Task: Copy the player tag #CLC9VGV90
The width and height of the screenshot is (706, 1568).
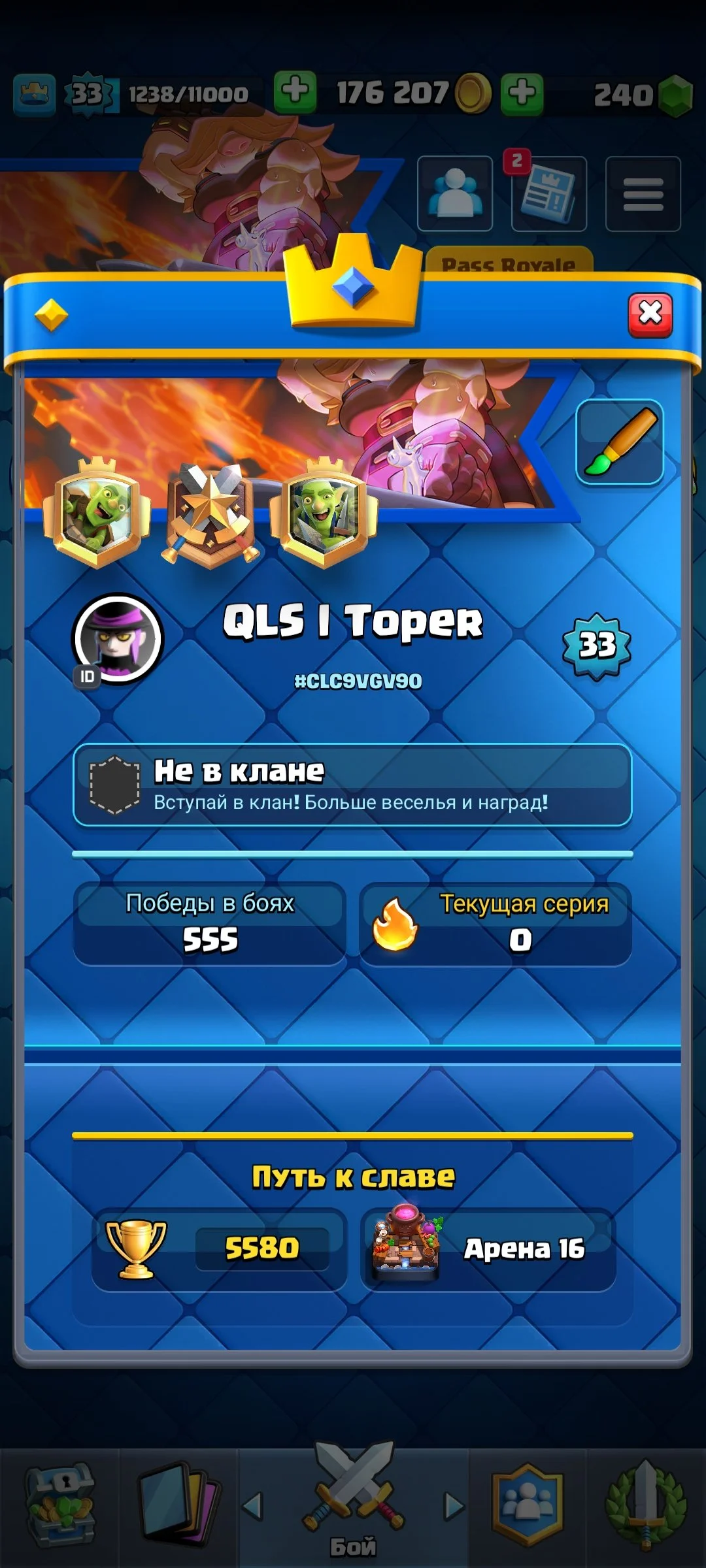Action: pyautogui.click(x=358, y=681)
